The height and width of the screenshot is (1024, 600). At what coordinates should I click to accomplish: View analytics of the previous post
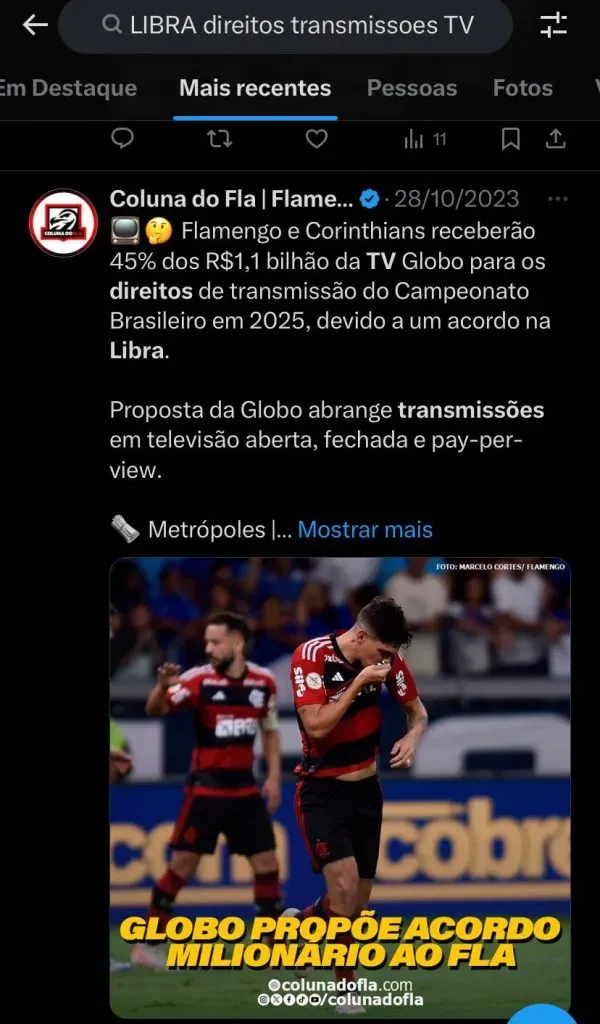[x=425, y=139]
